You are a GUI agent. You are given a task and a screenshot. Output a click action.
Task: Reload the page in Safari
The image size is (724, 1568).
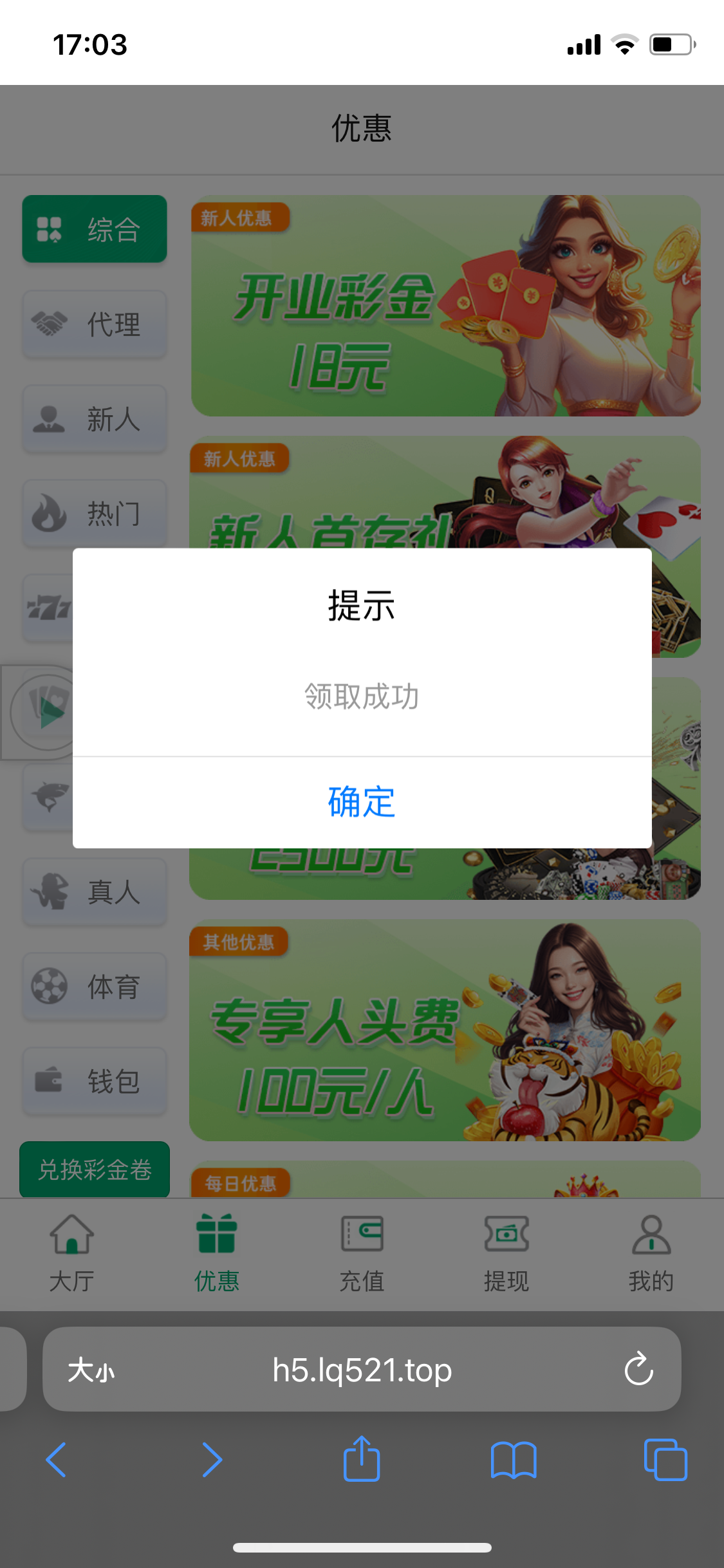pos(638,1369)
